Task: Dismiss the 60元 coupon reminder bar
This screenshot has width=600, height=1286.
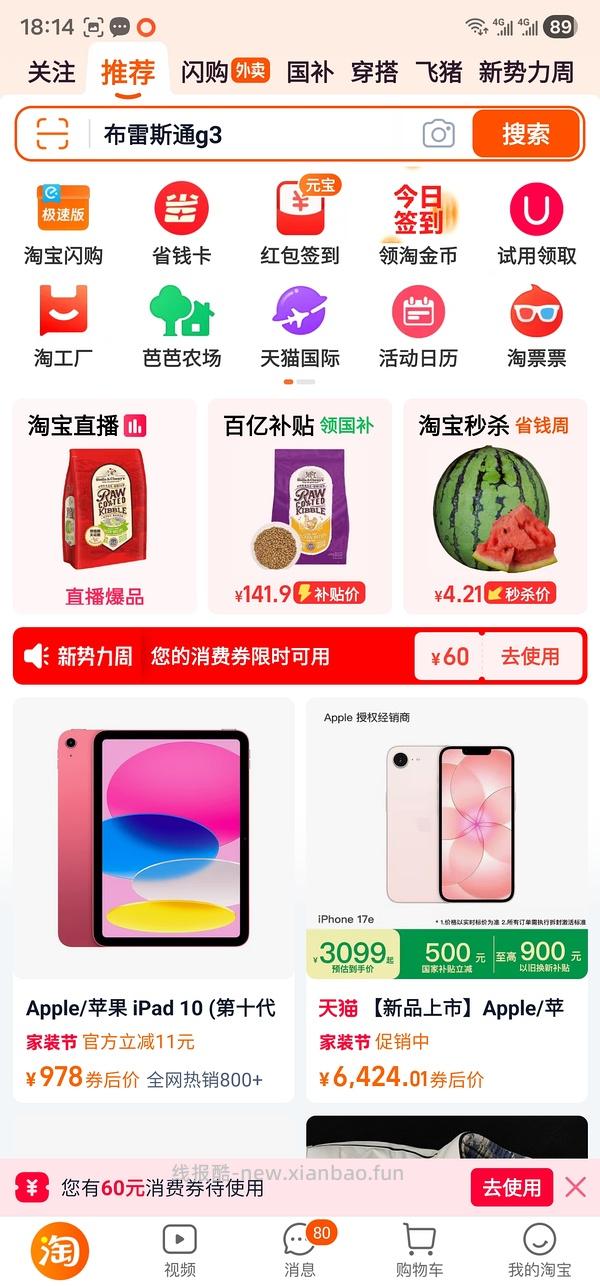Action: click(x=575, y=1187)
